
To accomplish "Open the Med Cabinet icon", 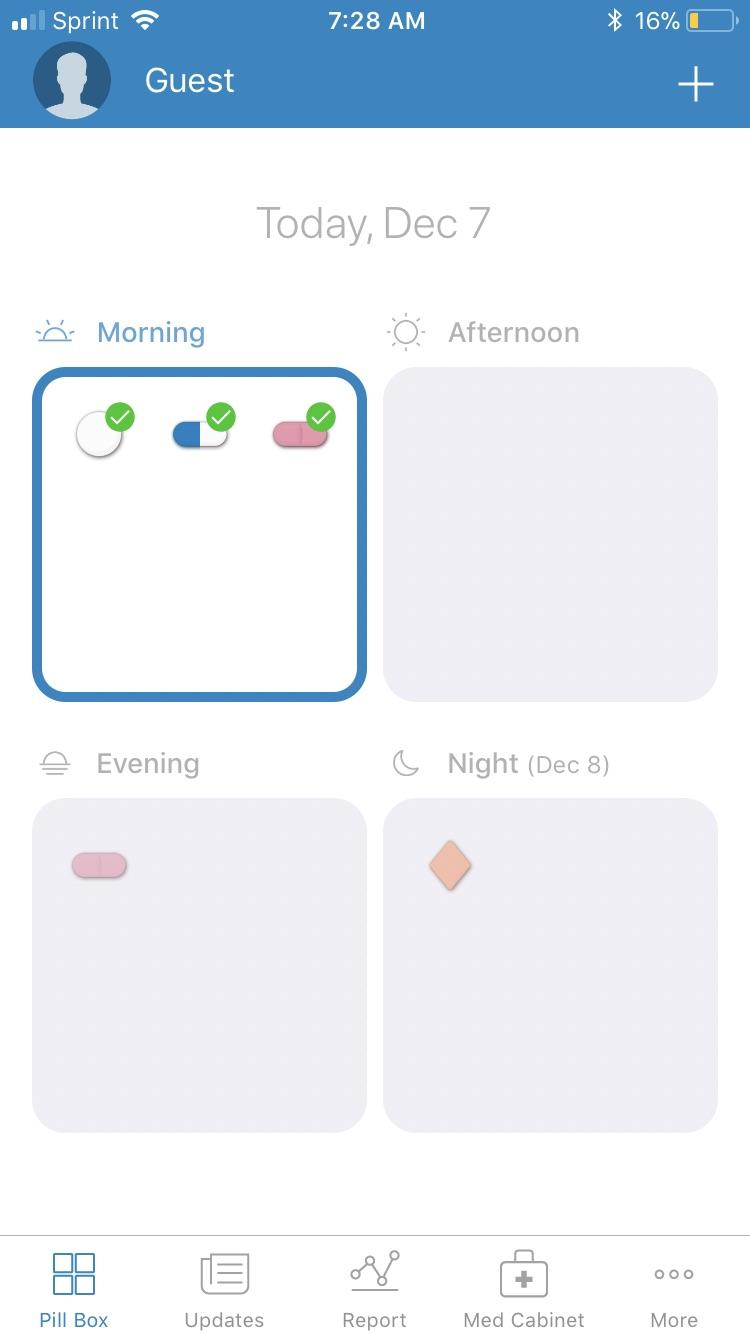I will (522, 1273).
